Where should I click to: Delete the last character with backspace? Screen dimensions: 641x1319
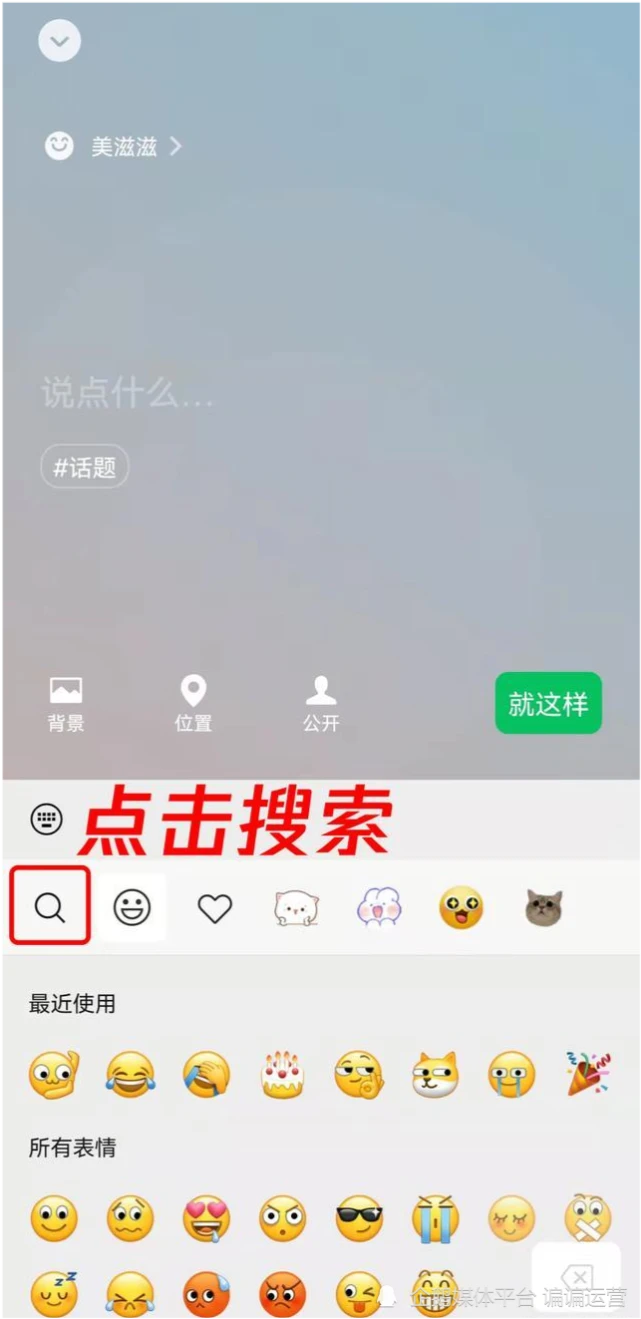tap(577, 1278)
